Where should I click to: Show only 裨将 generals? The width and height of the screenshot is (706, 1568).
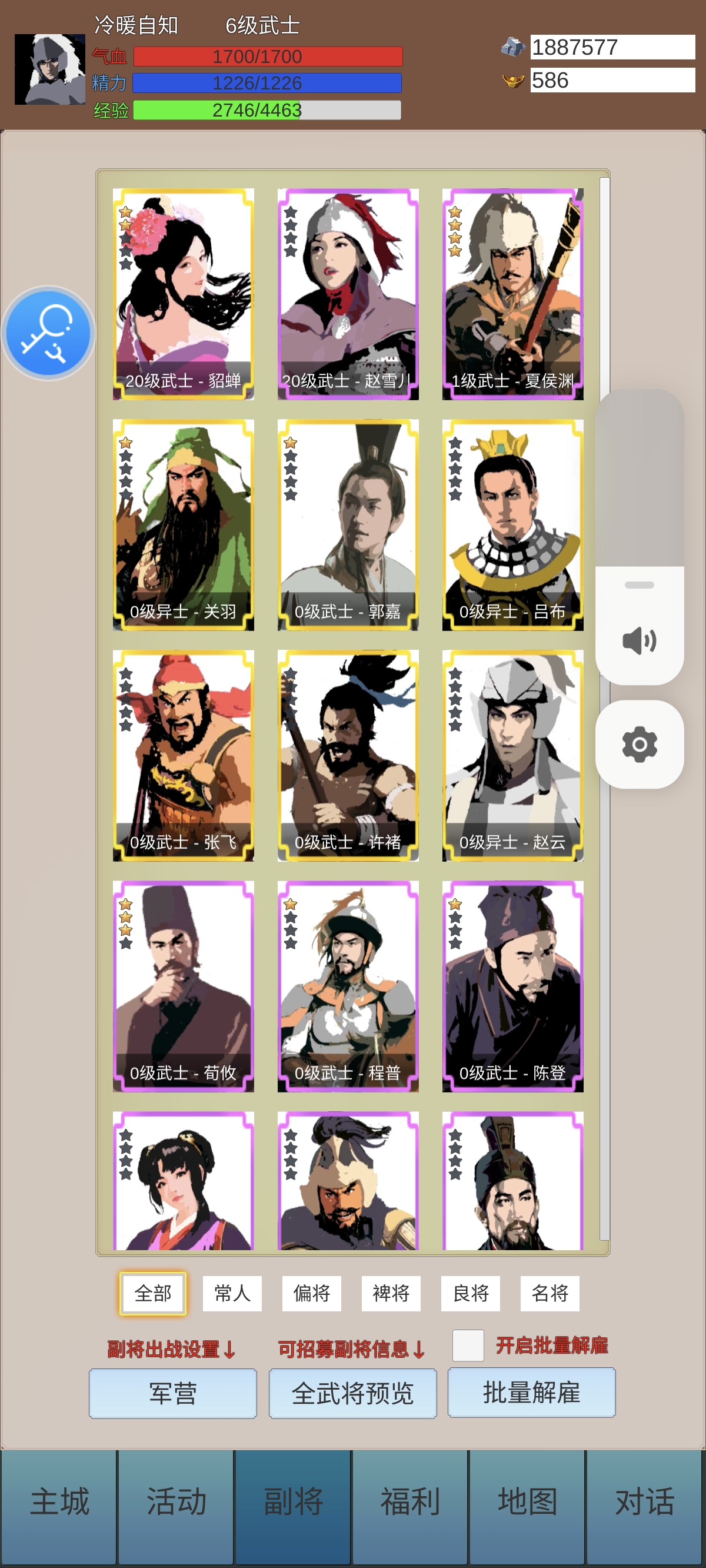(x=391, y=1293)
